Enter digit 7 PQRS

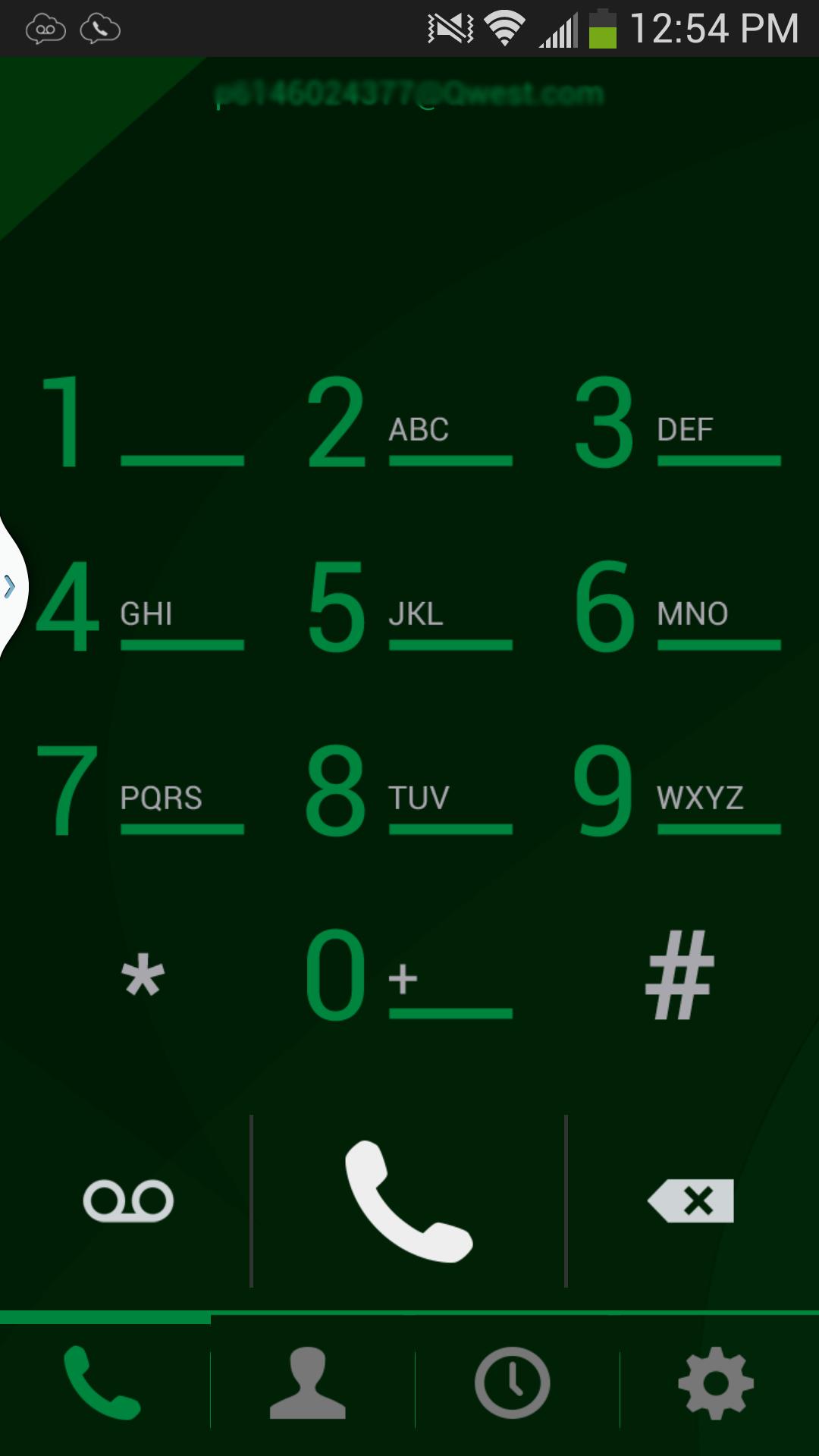click(x=140, y=790)
